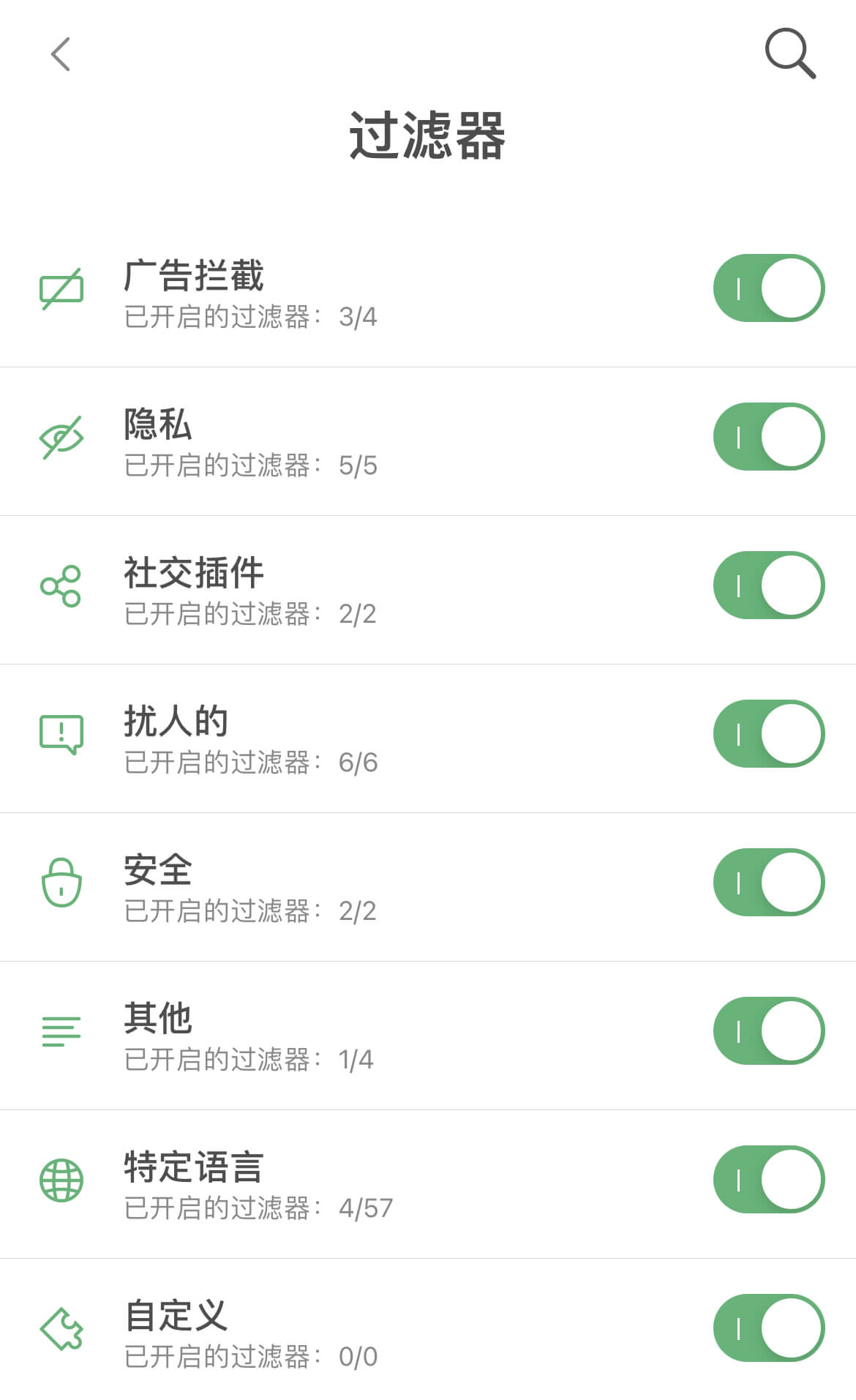Image resolution: width=856 pixels, height=1400 pixels.
Task: Disable the 隐私 filter switch
Action: click(768, 437)
